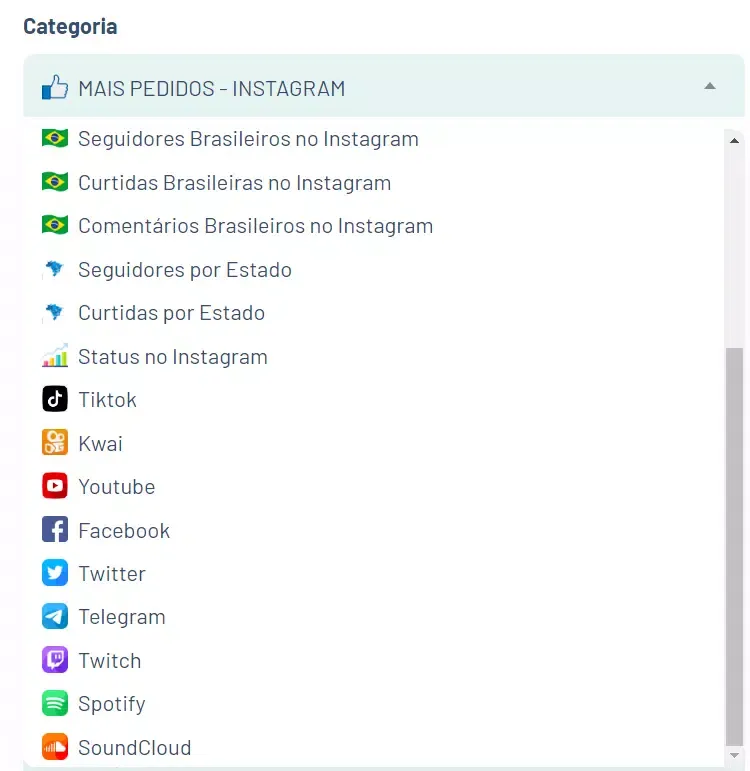750x771 pixels.
Task: Select Status no Instagram category
Action: click(x=172, y=357)
